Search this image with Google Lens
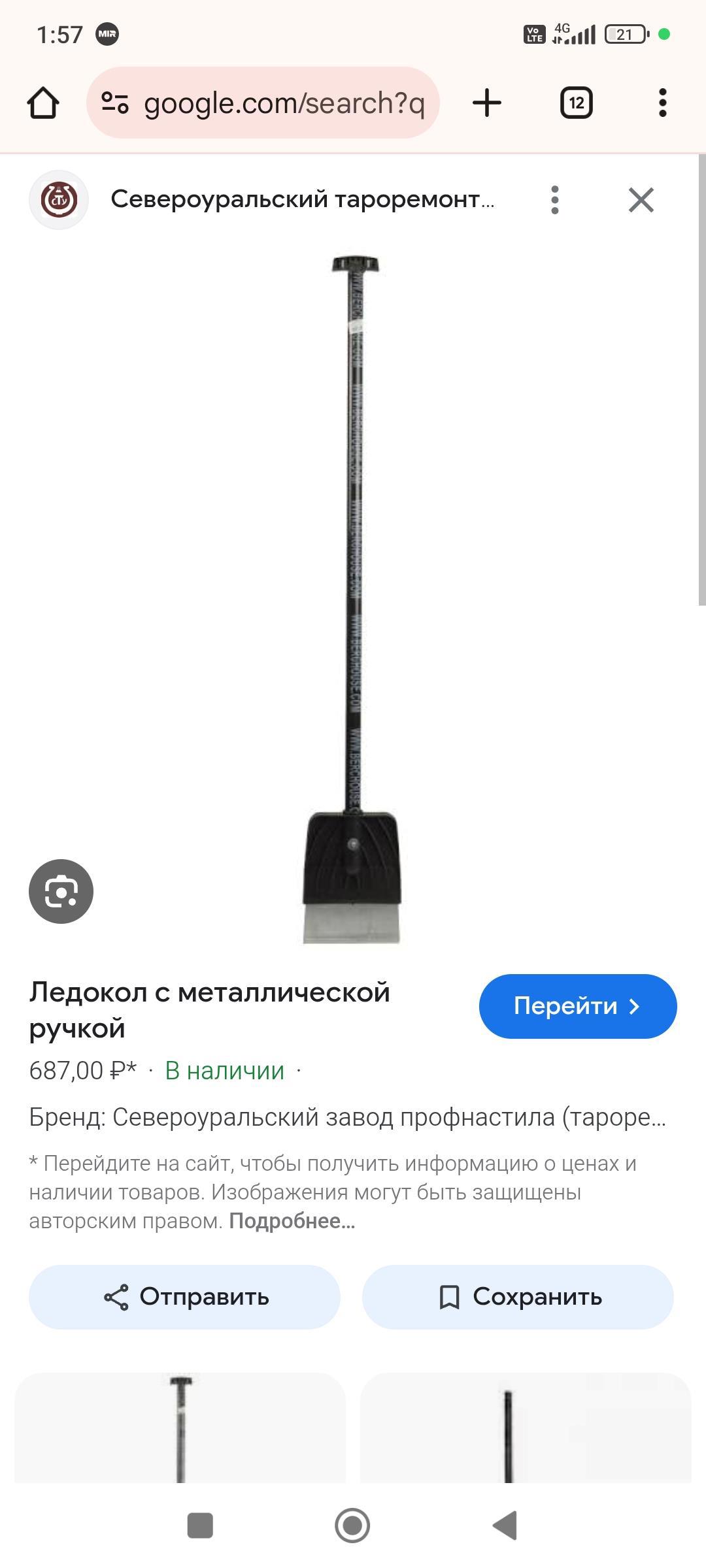Viewport: 706px width, 1568px height. (61, 891)
